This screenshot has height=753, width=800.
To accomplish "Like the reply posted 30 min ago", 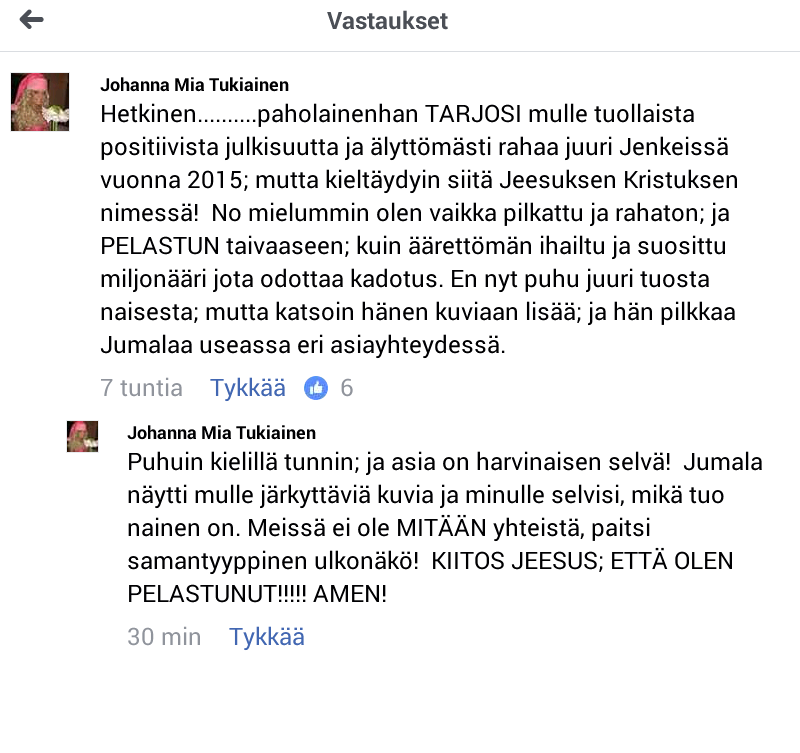I will (267, 637).
